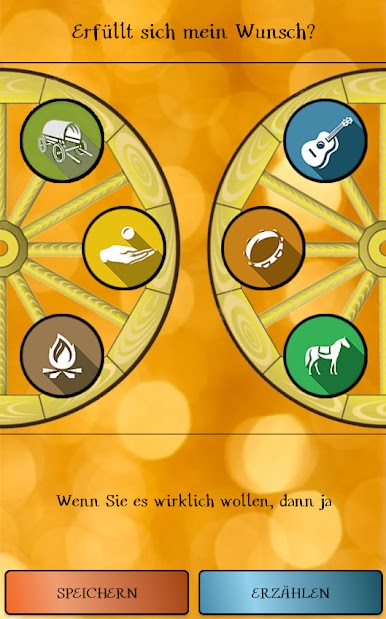Viewport: 386px width, 619px height.
Task: Choose the horse symbol
Action: pyautogui.click(x=326, y=356)
